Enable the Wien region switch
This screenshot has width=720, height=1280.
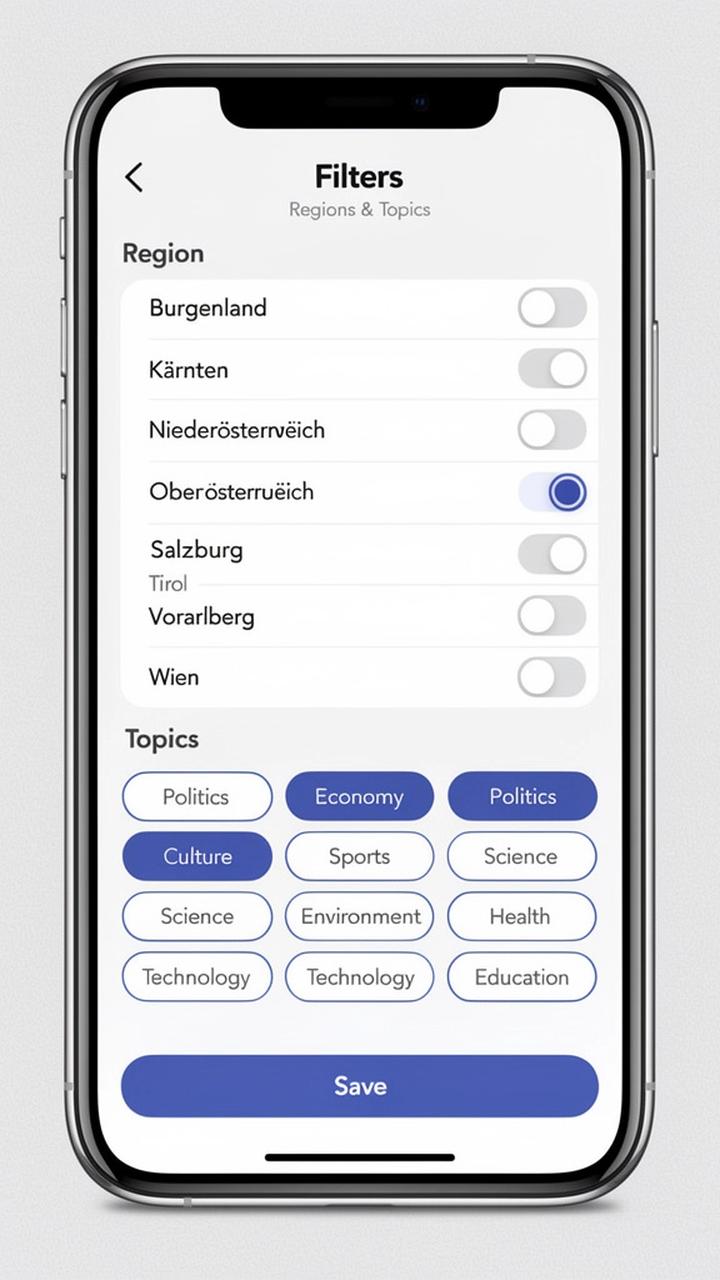pyautogui.click(x=552, y=677)
